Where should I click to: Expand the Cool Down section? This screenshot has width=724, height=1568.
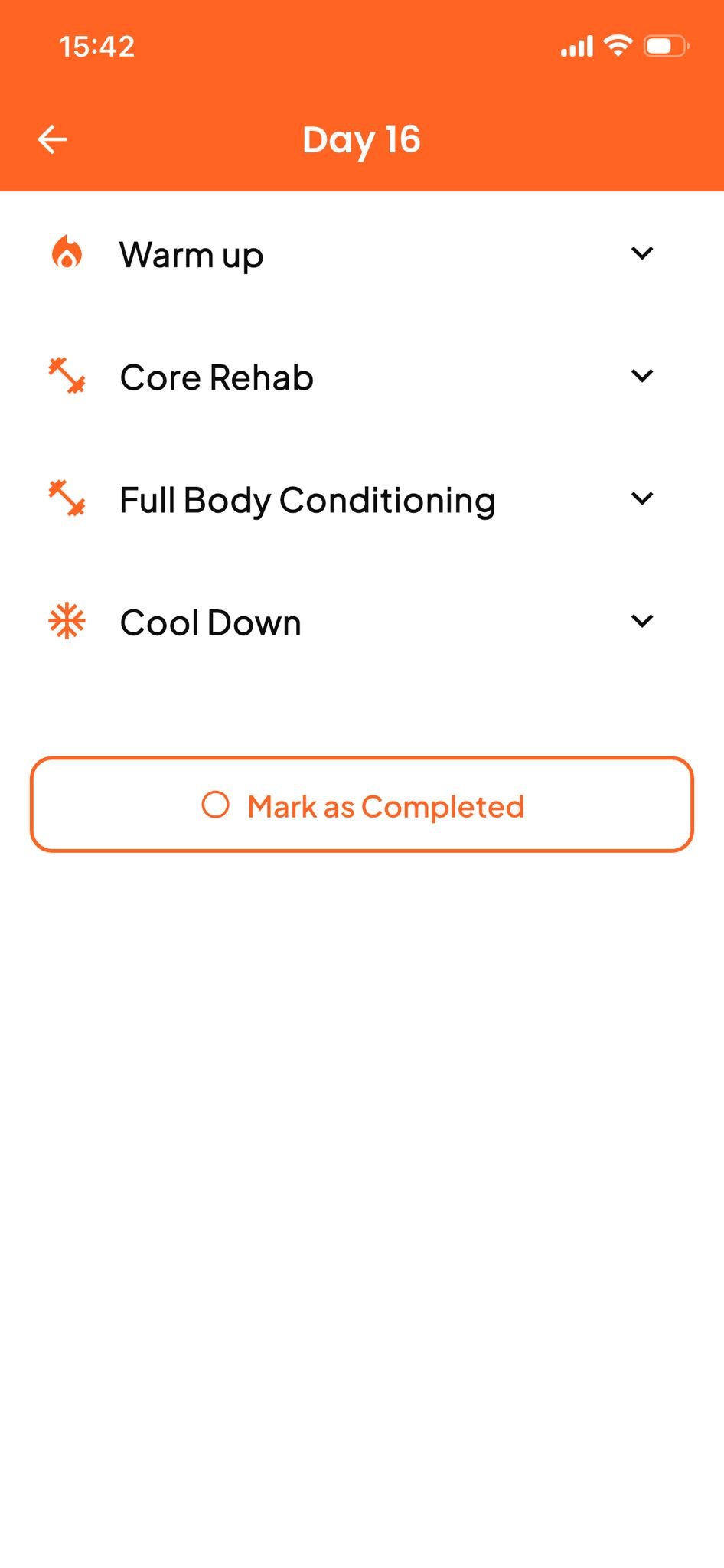pos(643,621)
